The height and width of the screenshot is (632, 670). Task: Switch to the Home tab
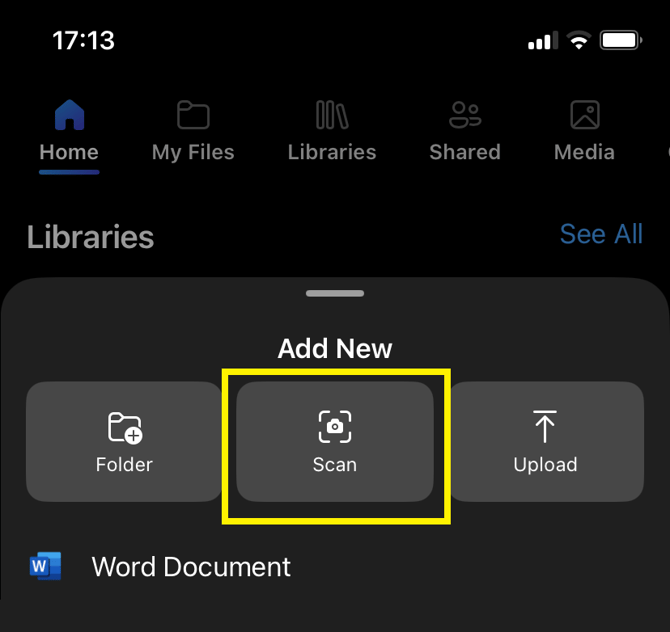tap(69, 131)
